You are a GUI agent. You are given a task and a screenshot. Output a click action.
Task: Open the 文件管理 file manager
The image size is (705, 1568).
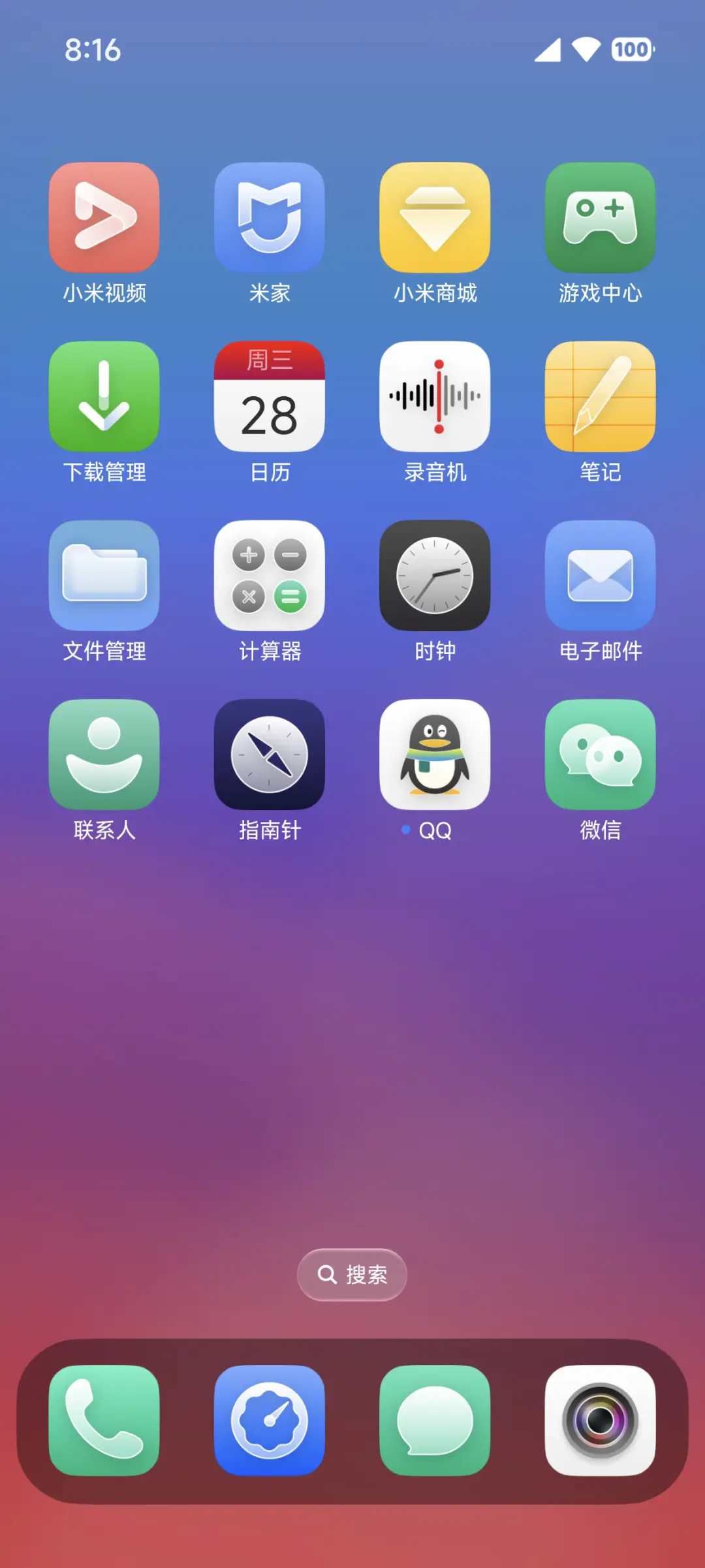[103, 576]
